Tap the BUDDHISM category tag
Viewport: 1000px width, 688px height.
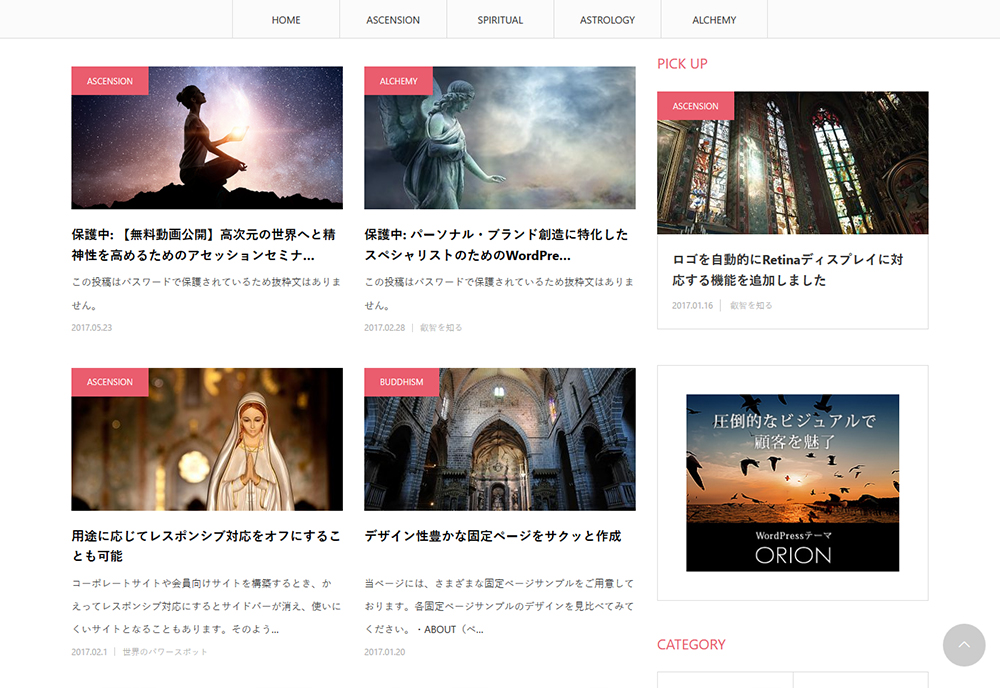pos(401,382)
